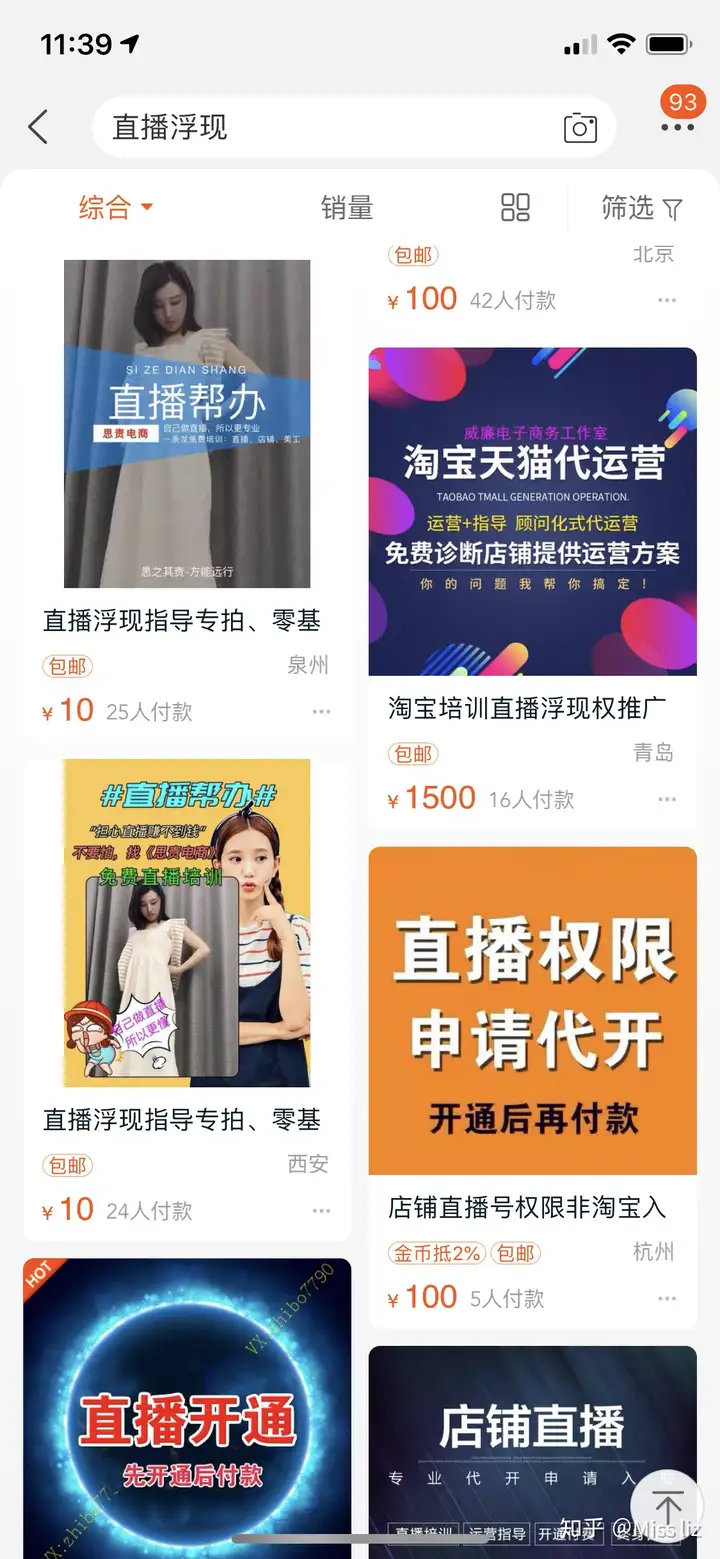Tap the three dots on the 泉州 ¥10 item
The width and height of the screenshot is (720, 1559).
(321, 711)
